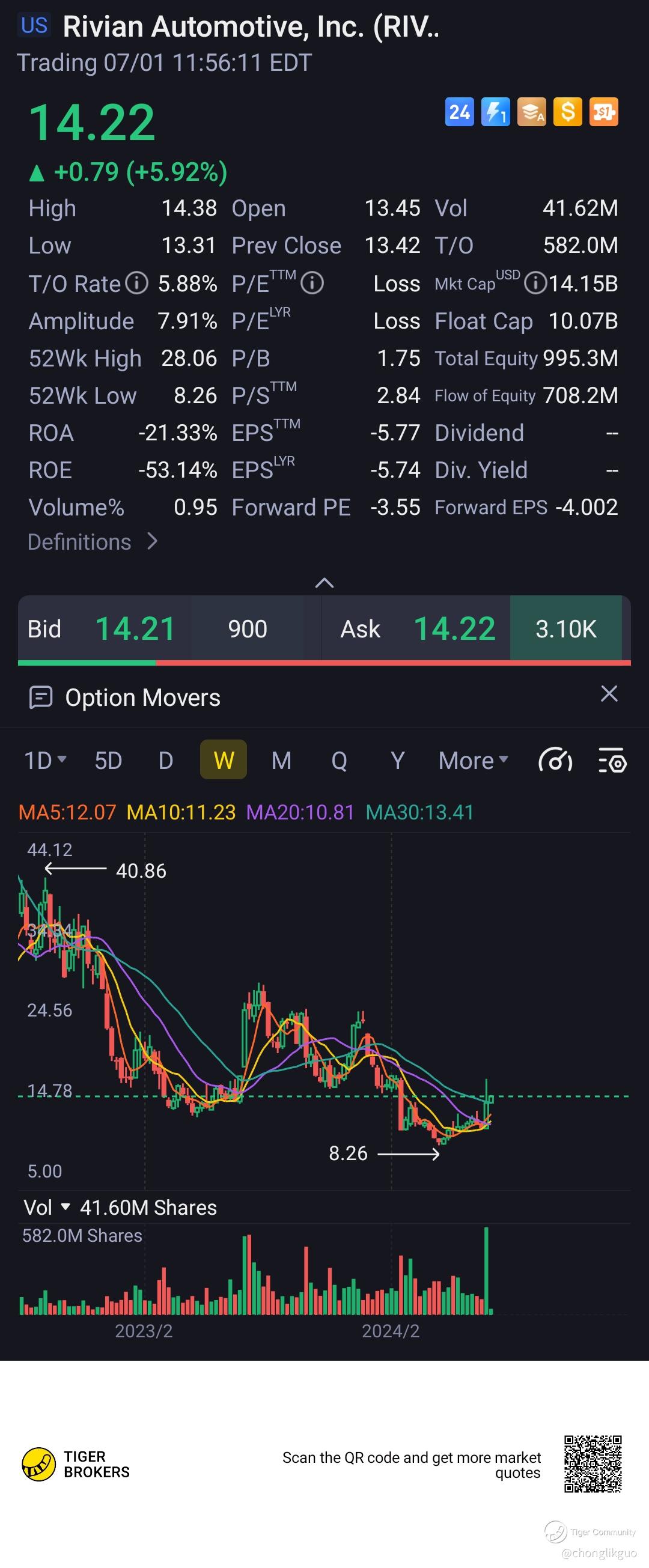This screenshot has height=1568, width=649.
Task: Select the weekly W chart
Action: 224,761
